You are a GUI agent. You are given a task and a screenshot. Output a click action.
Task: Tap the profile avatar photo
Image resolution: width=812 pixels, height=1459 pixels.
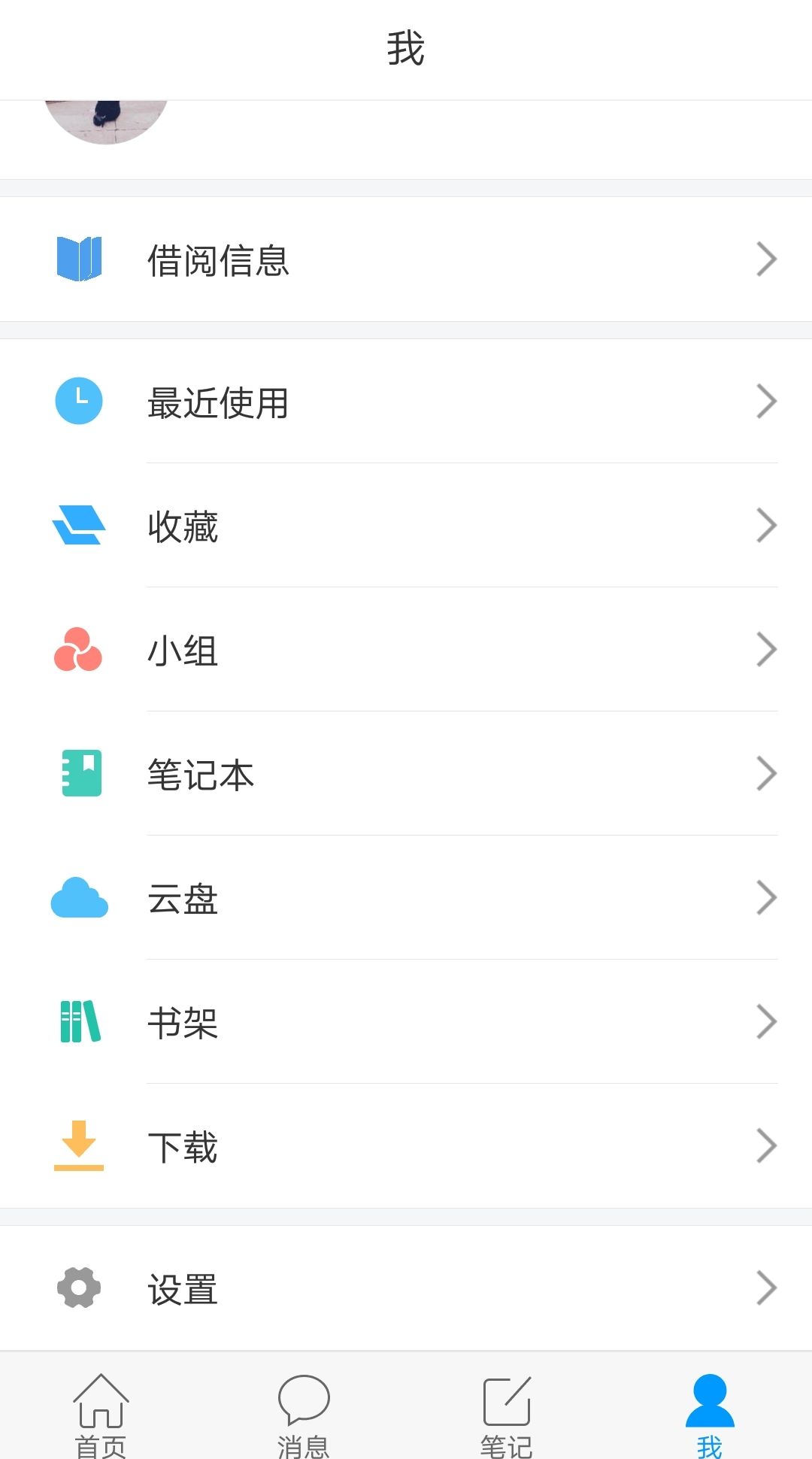(x=106, y=120)
